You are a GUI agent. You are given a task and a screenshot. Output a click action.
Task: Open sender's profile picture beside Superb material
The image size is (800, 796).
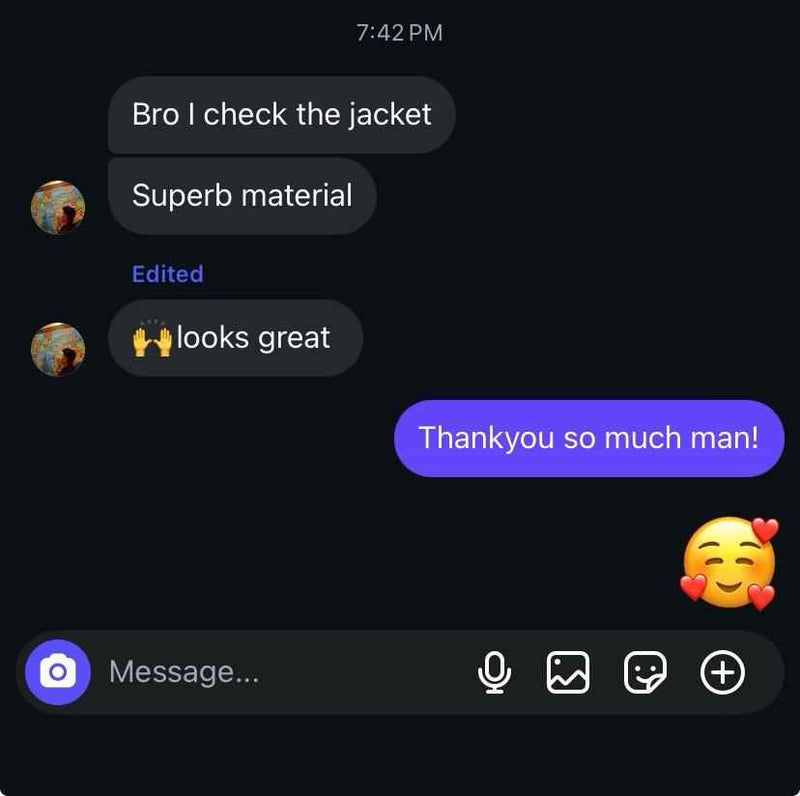[58, 207]
